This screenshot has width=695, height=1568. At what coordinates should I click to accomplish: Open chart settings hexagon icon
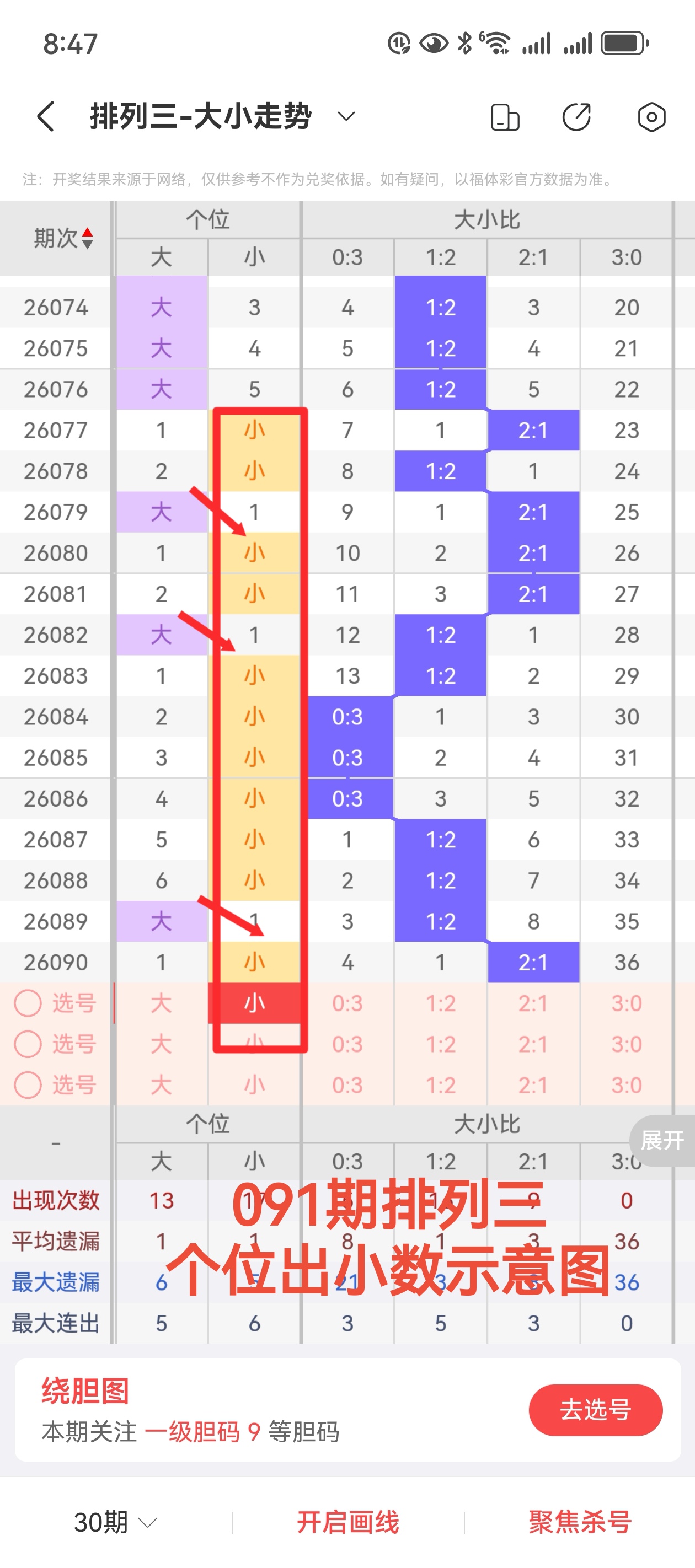(651, 117)
